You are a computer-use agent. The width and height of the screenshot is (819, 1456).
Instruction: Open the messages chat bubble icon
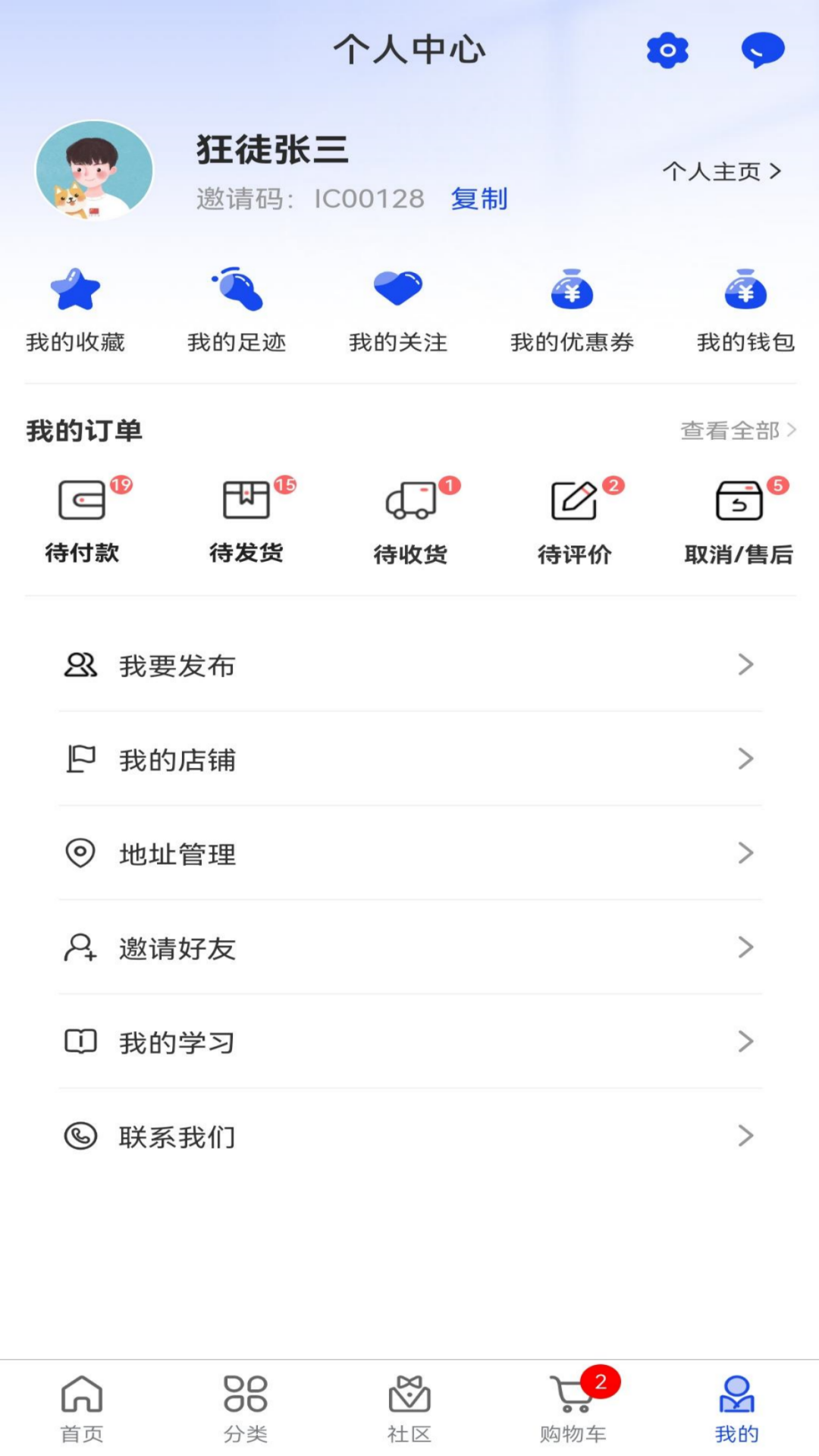tap(762, 51)
